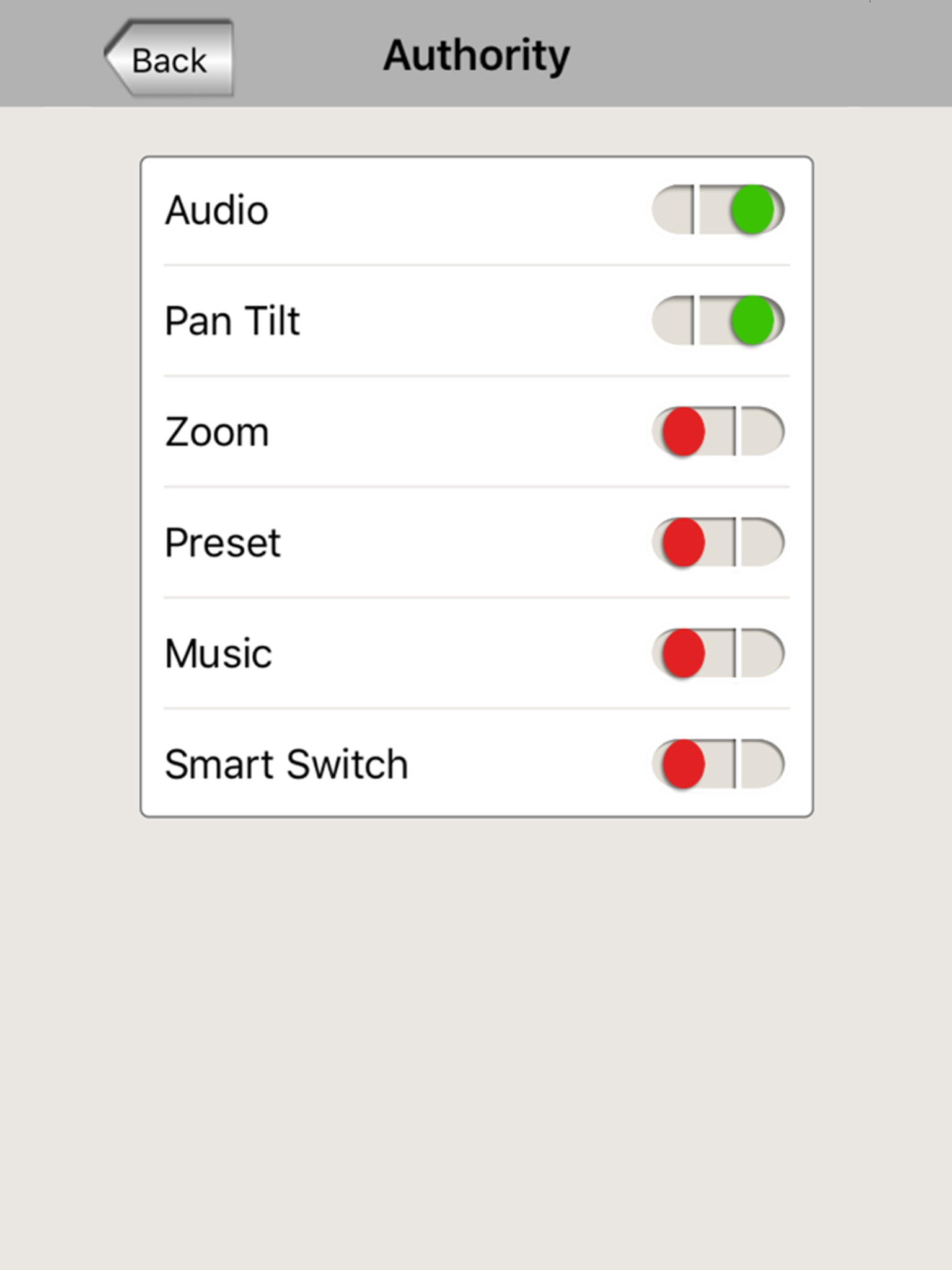Turn on the Preset toggle

click(718, 543)
